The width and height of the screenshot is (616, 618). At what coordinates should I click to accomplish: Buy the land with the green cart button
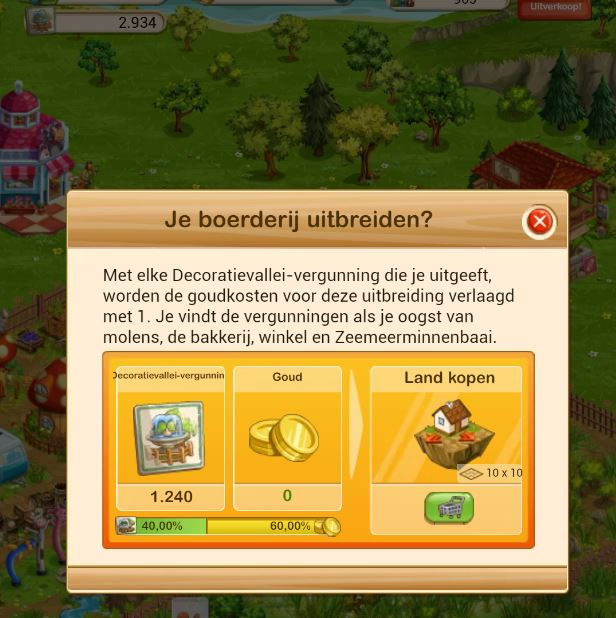click(x=448, y=507)
